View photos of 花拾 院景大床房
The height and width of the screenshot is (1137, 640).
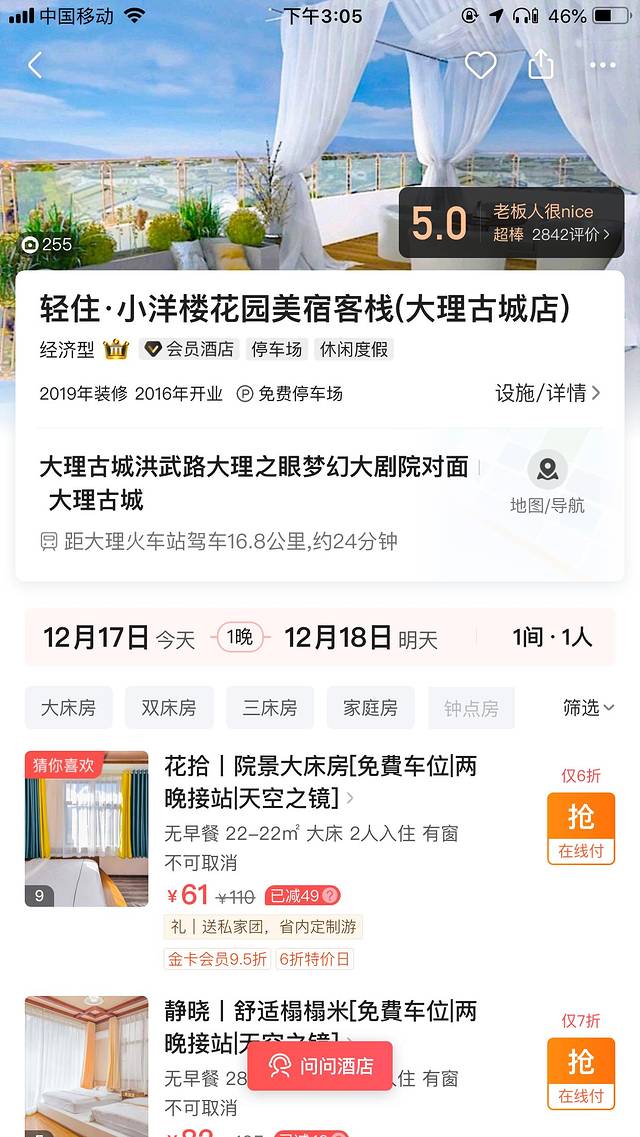[86, 829]
